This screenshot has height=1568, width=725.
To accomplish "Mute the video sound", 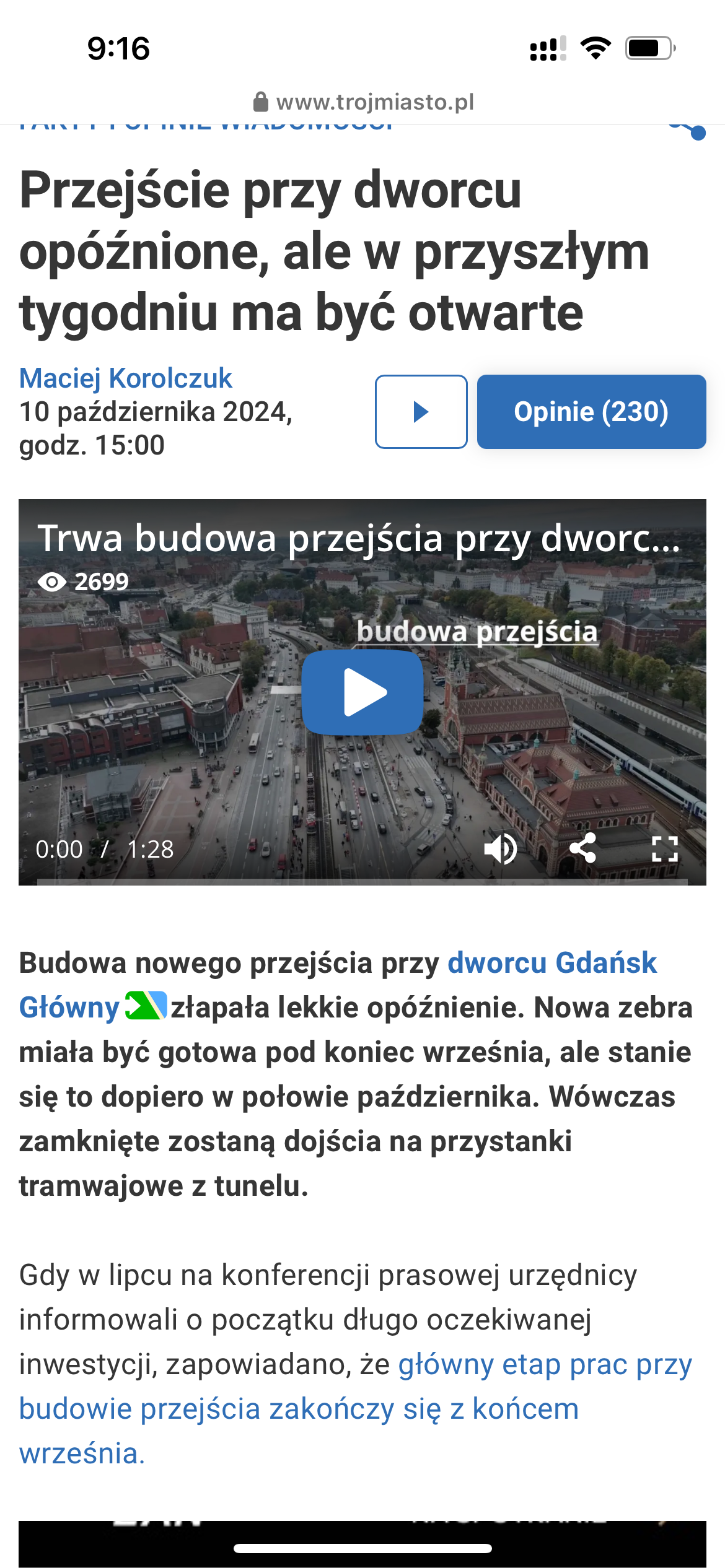I will 500,848.
